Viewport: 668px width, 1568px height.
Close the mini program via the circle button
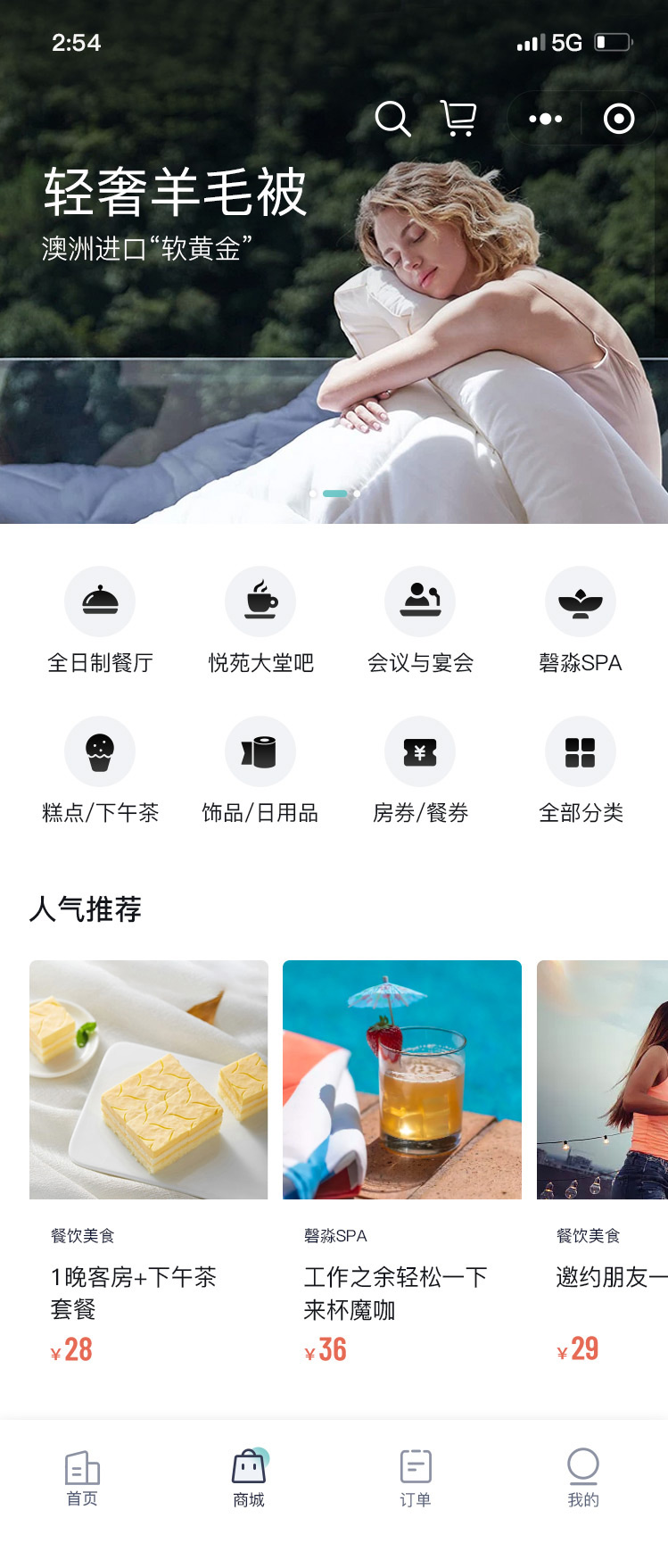pos(618,119)
